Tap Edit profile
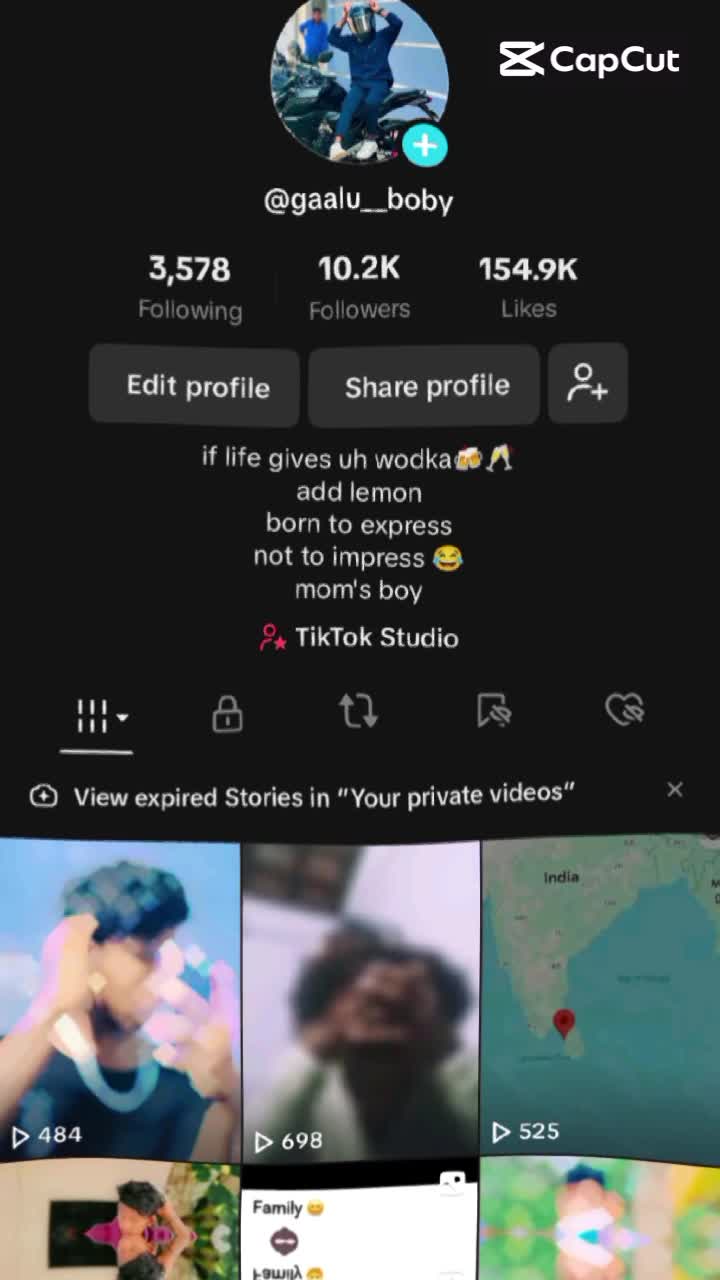 [x=197, y=387]
